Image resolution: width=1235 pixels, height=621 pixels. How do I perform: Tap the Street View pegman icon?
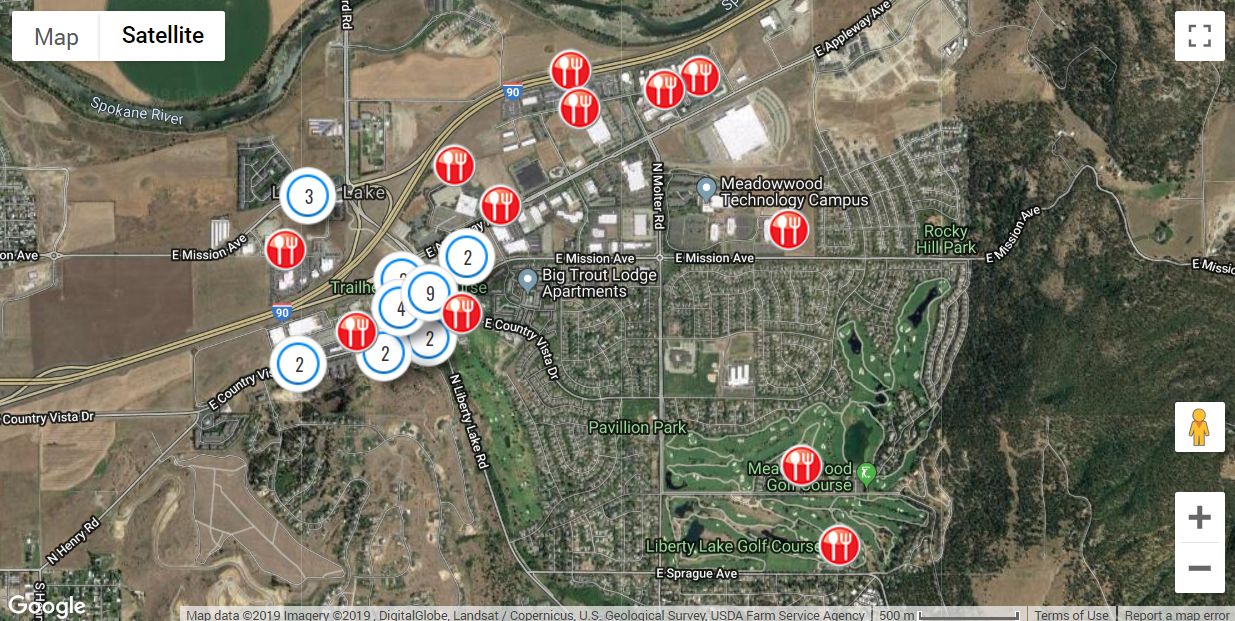[x=1199, y=427]
